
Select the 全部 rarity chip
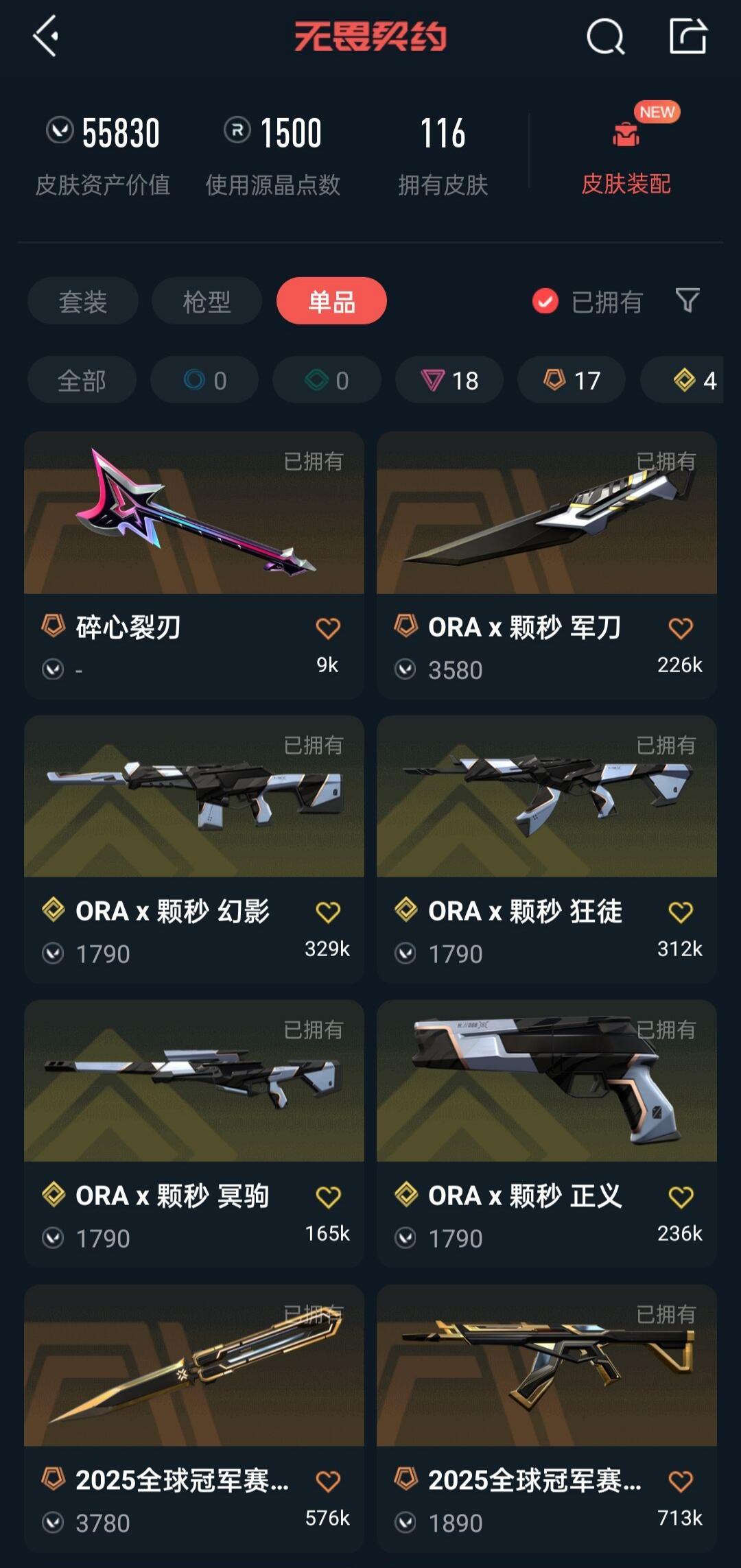point(82,380)
